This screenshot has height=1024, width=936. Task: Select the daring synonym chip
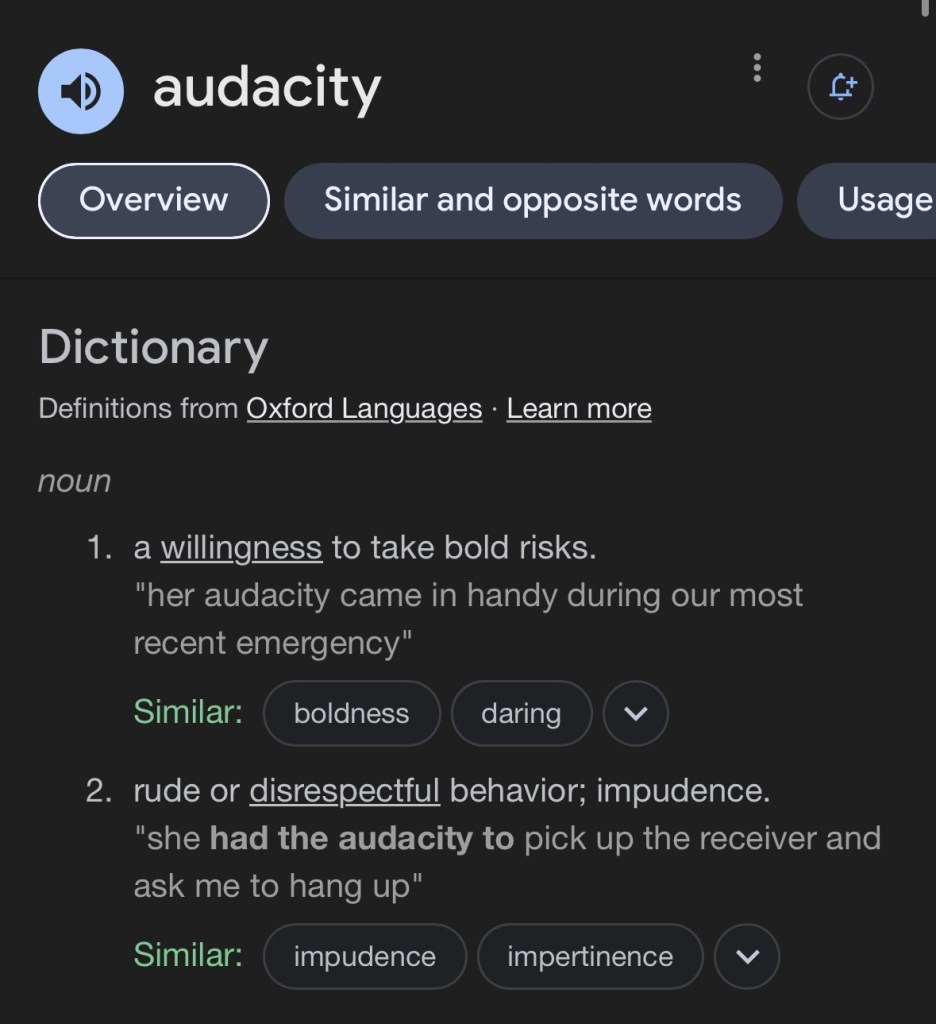tap(521, 713)
